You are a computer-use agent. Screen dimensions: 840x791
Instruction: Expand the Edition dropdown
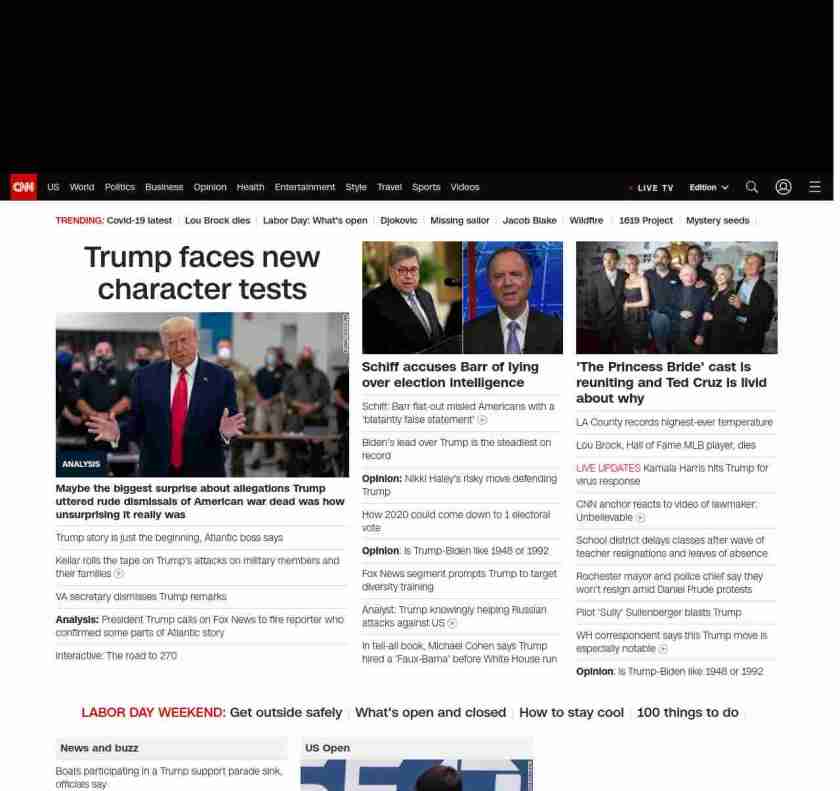coord(708,188)
